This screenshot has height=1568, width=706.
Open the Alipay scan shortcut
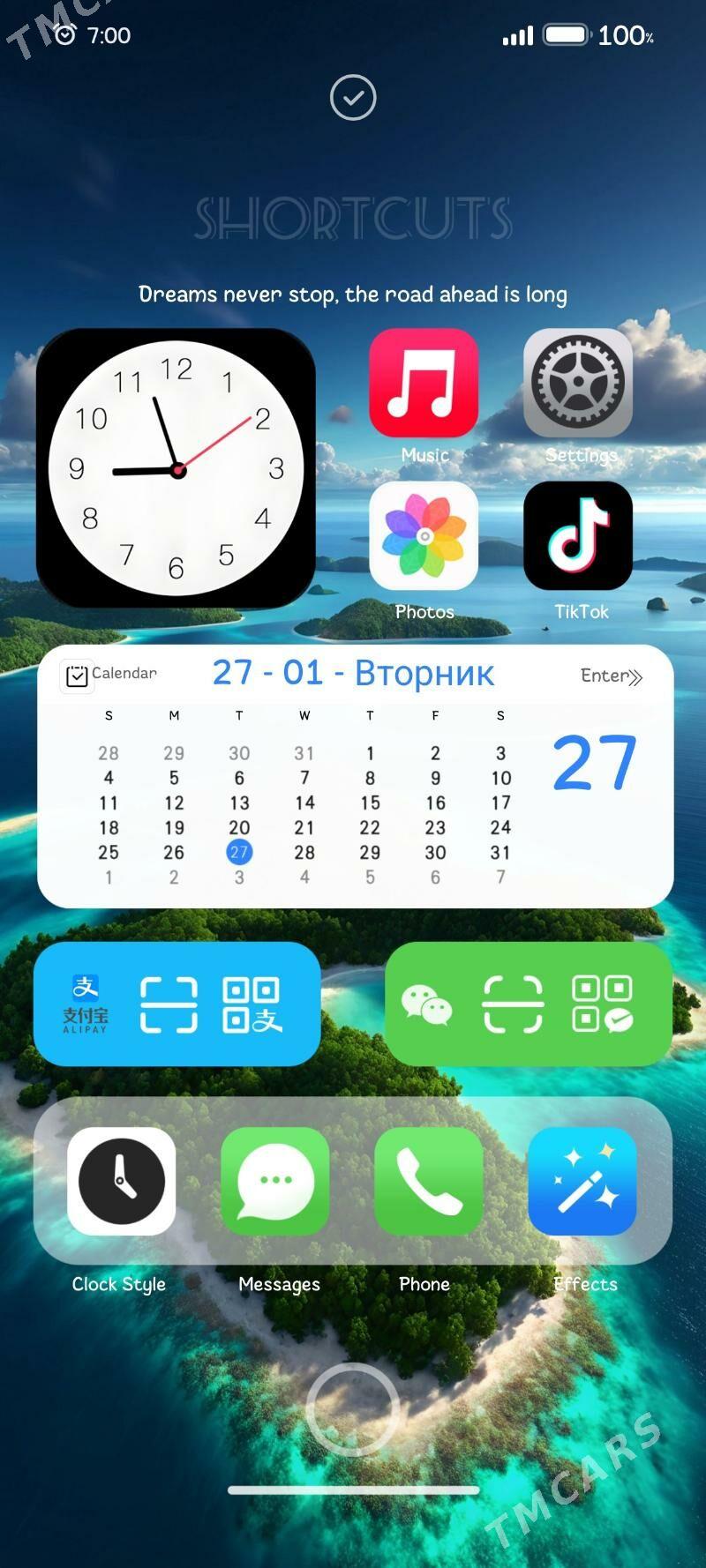coord(169,1004)
